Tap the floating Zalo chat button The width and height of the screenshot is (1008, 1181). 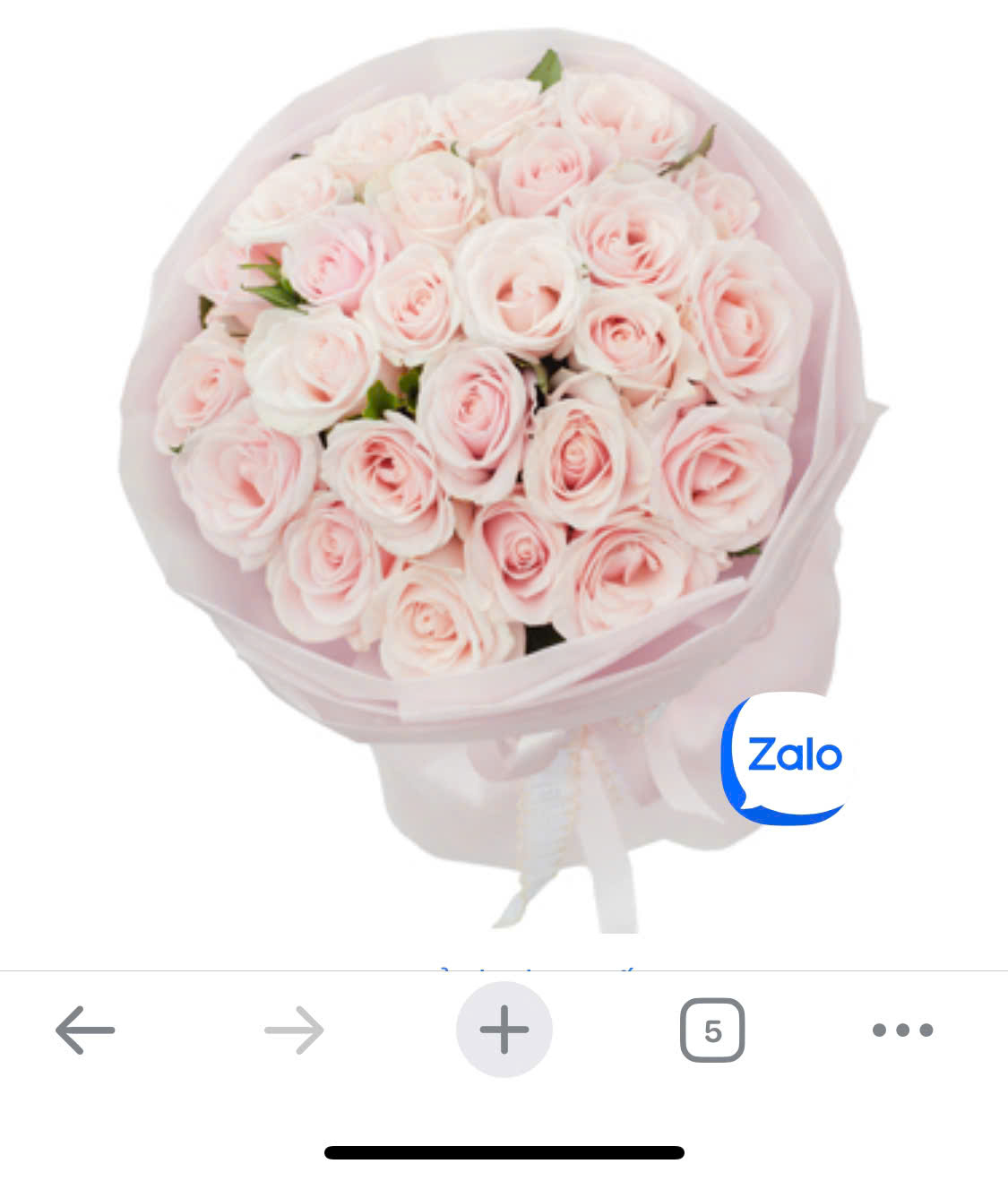coord(787,758)
